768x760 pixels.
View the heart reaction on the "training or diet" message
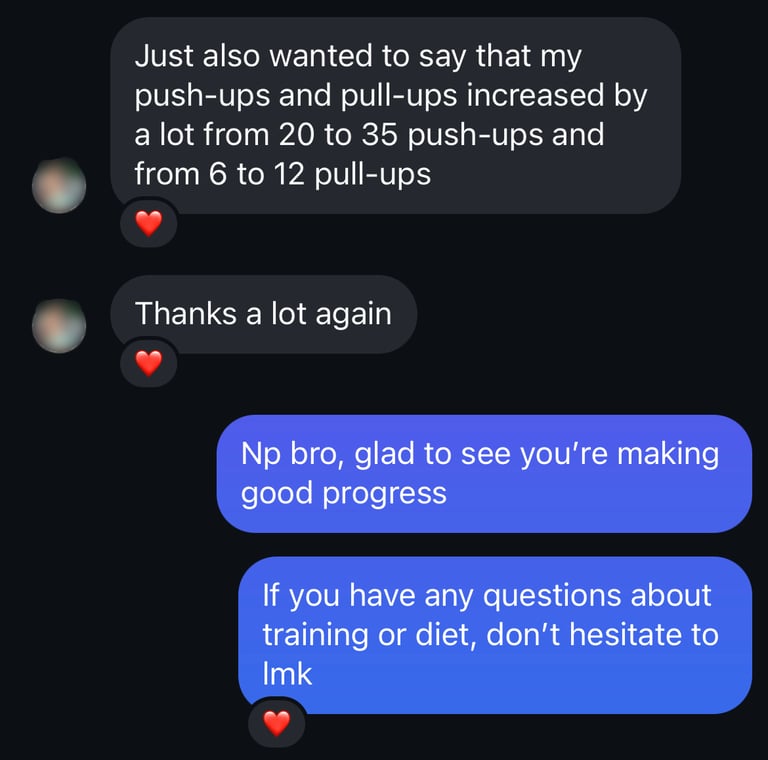pyautogui.click(x=277, y=723)
